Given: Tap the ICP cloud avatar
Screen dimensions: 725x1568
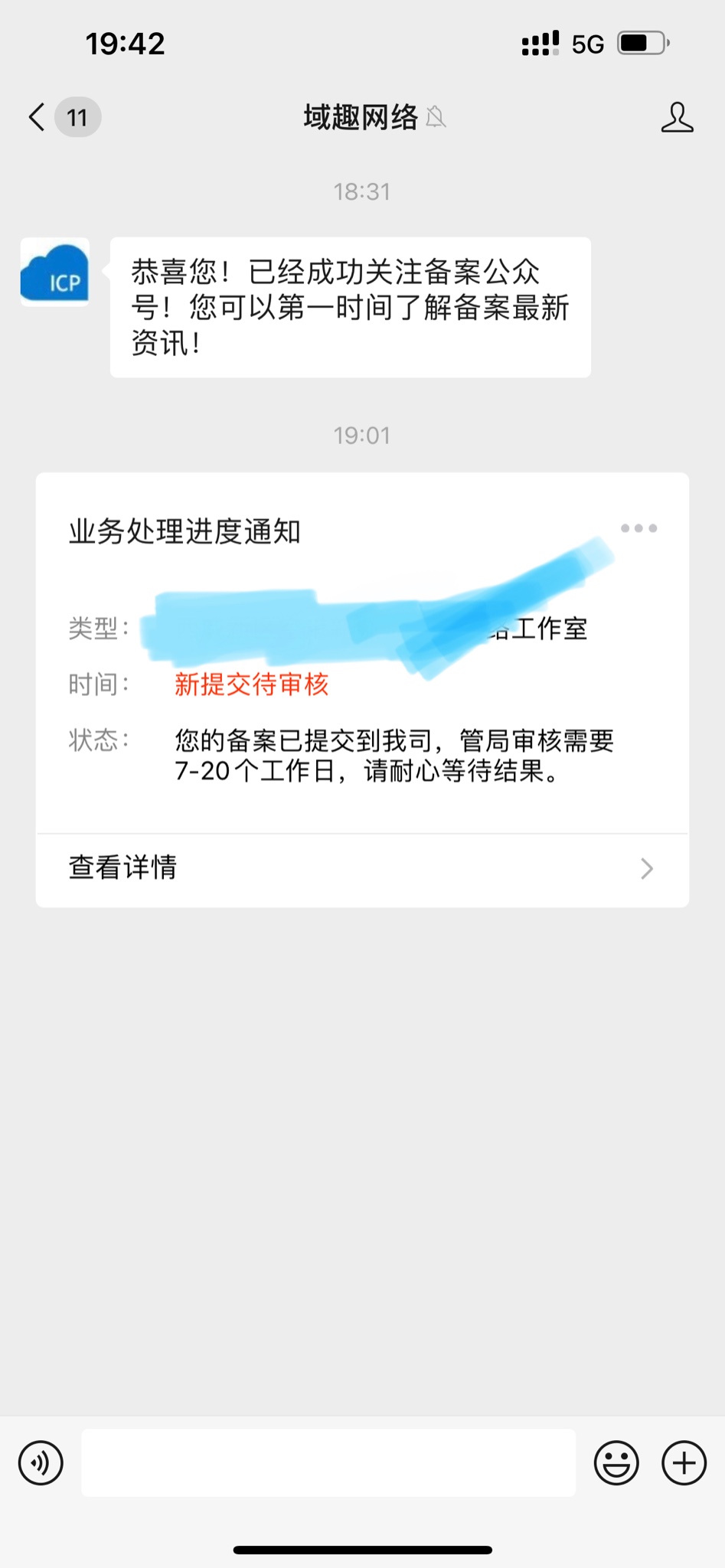Looking at the screenshot, I should 55,273.
